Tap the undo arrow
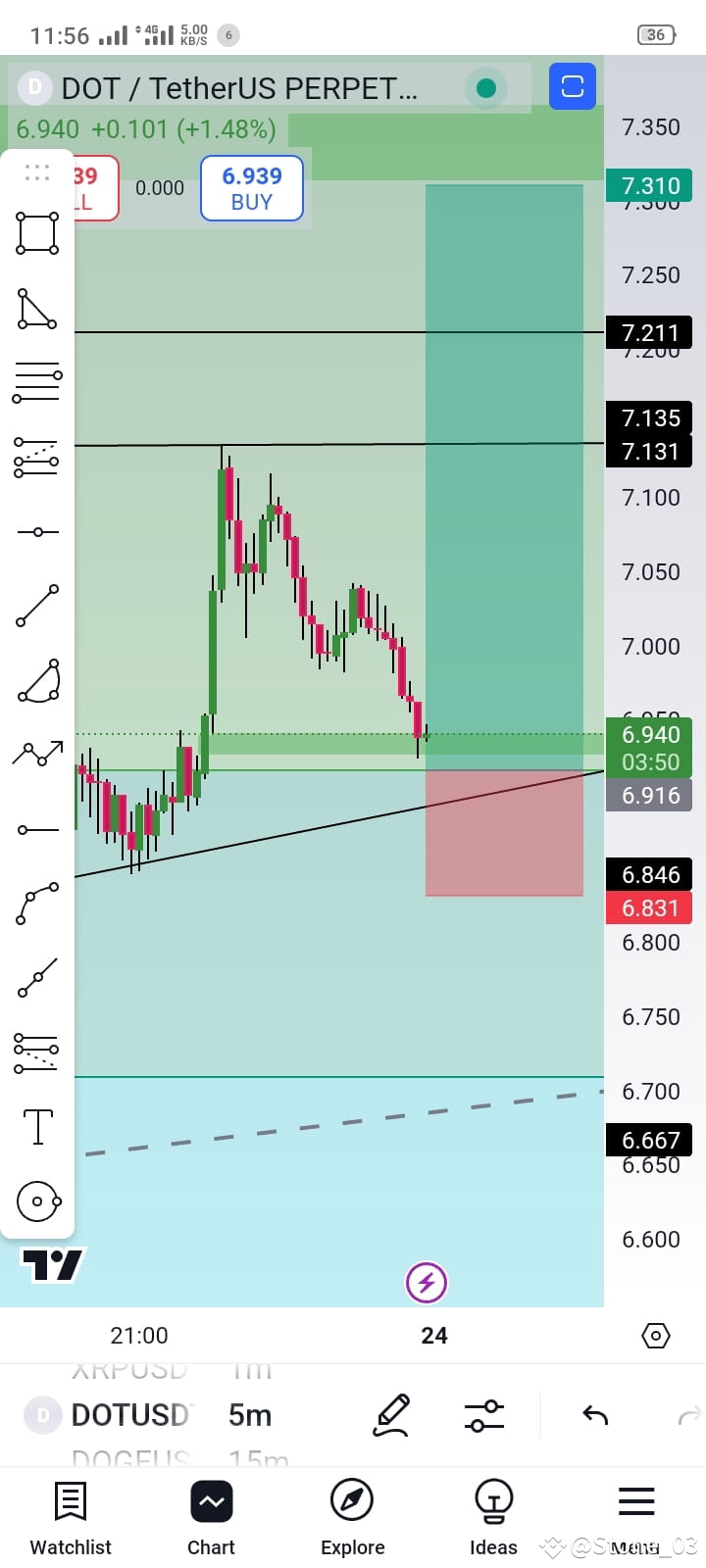Viewport: 706px width, 1568px height. (593, 1414)
